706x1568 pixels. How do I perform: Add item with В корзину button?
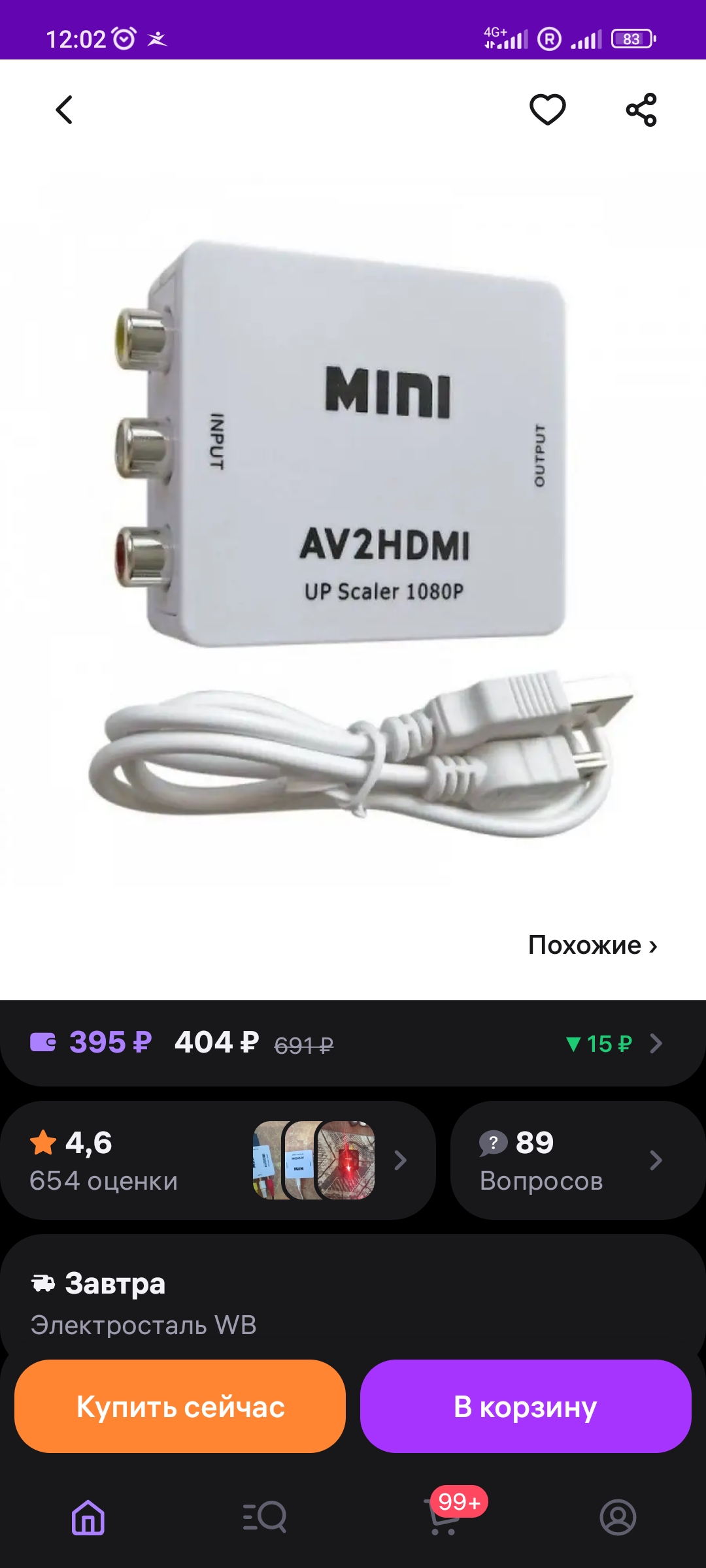point(526,1406)
